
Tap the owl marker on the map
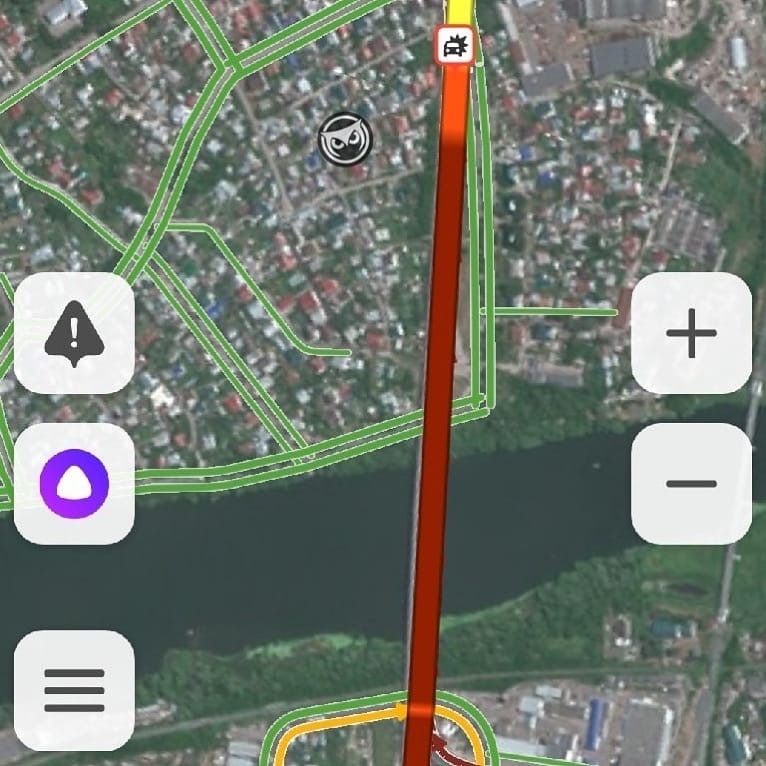345,139
